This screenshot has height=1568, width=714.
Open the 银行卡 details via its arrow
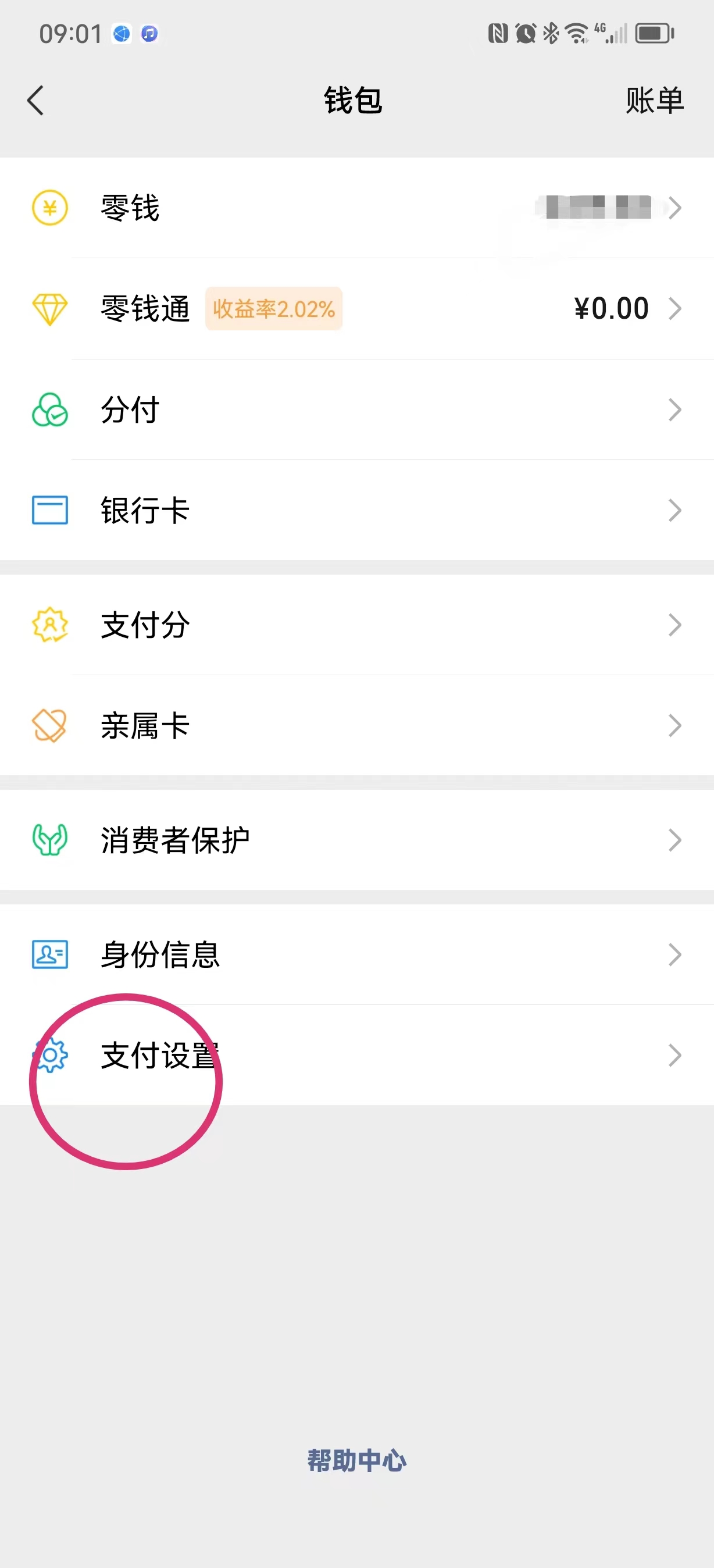tap(676, 511)
